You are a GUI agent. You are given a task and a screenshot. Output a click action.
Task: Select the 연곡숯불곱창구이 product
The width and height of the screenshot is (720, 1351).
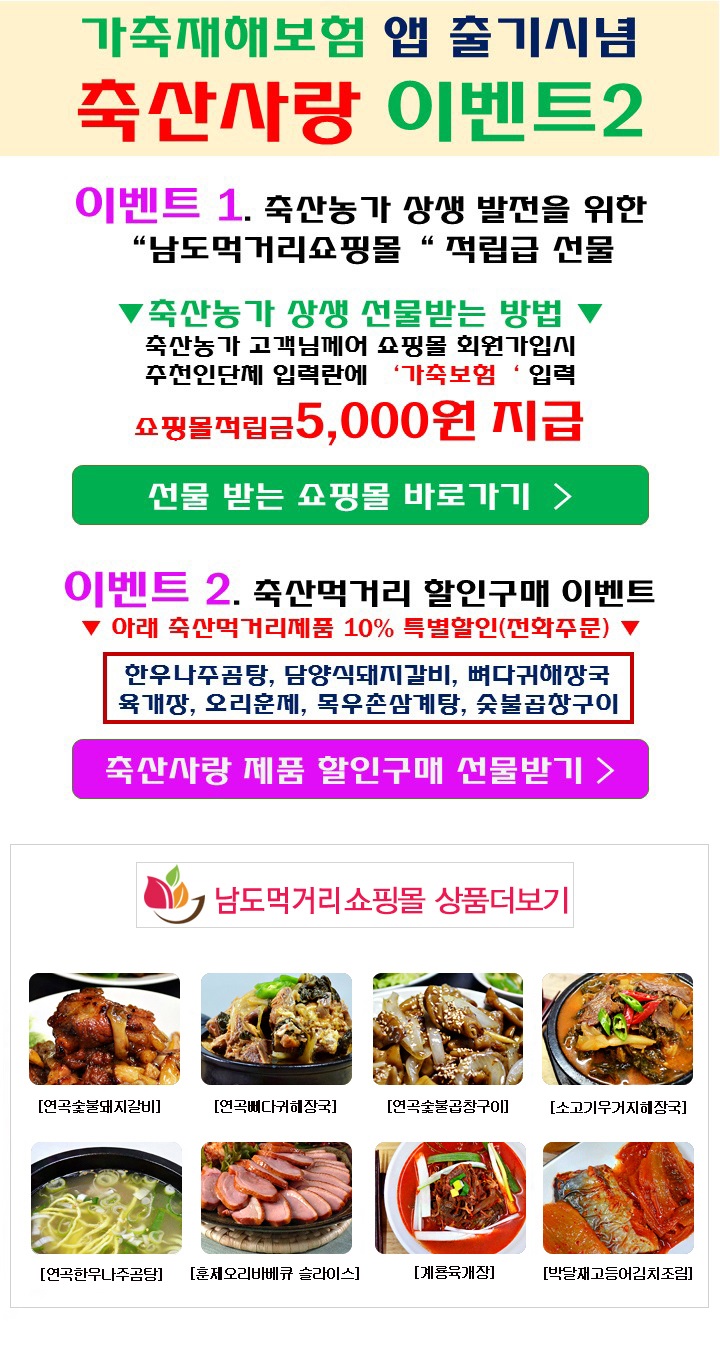(448, 1029)
